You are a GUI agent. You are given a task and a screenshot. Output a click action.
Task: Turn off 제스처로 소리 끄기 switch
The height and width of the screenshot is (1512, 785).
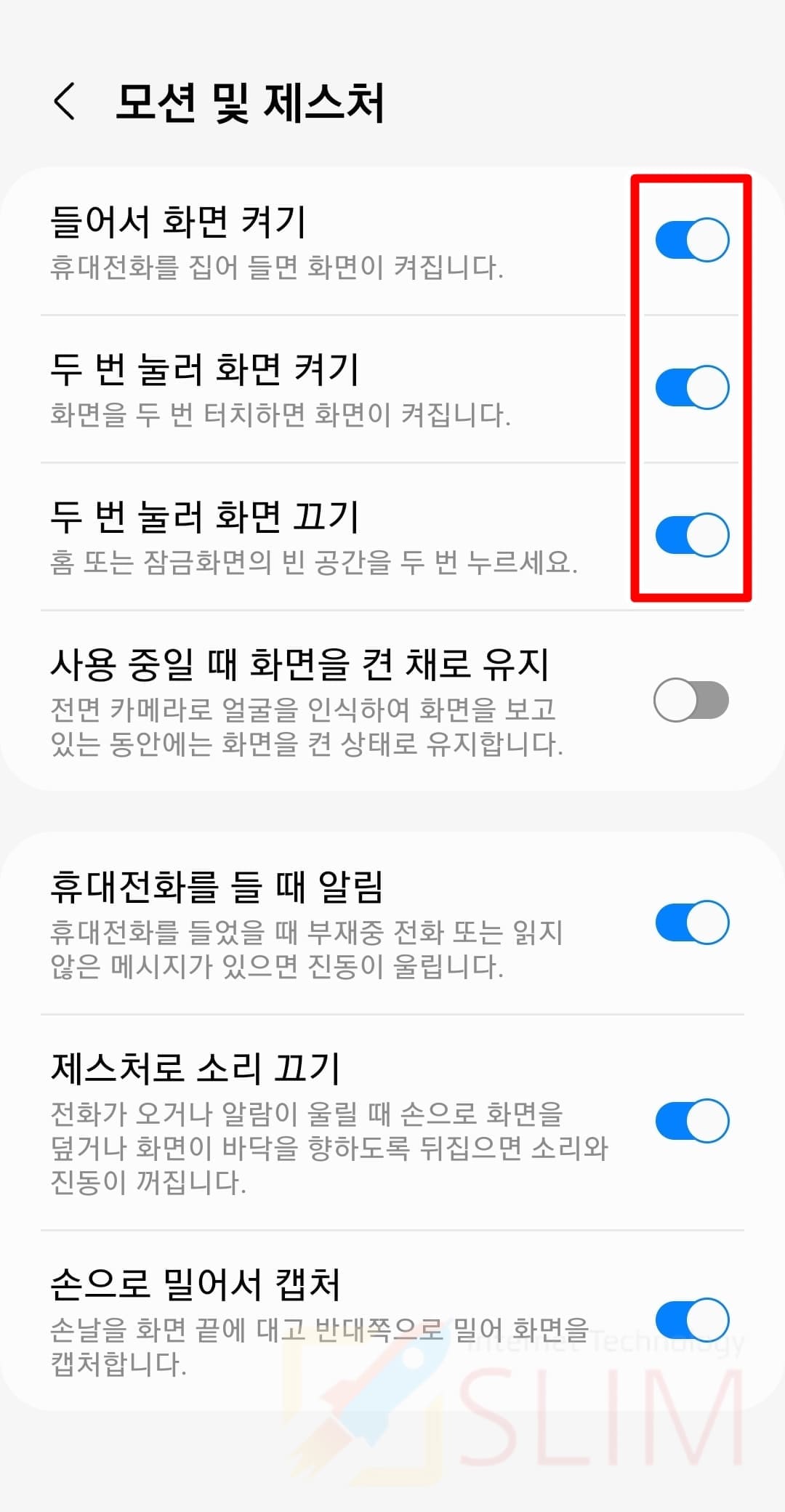point(692,1120)
